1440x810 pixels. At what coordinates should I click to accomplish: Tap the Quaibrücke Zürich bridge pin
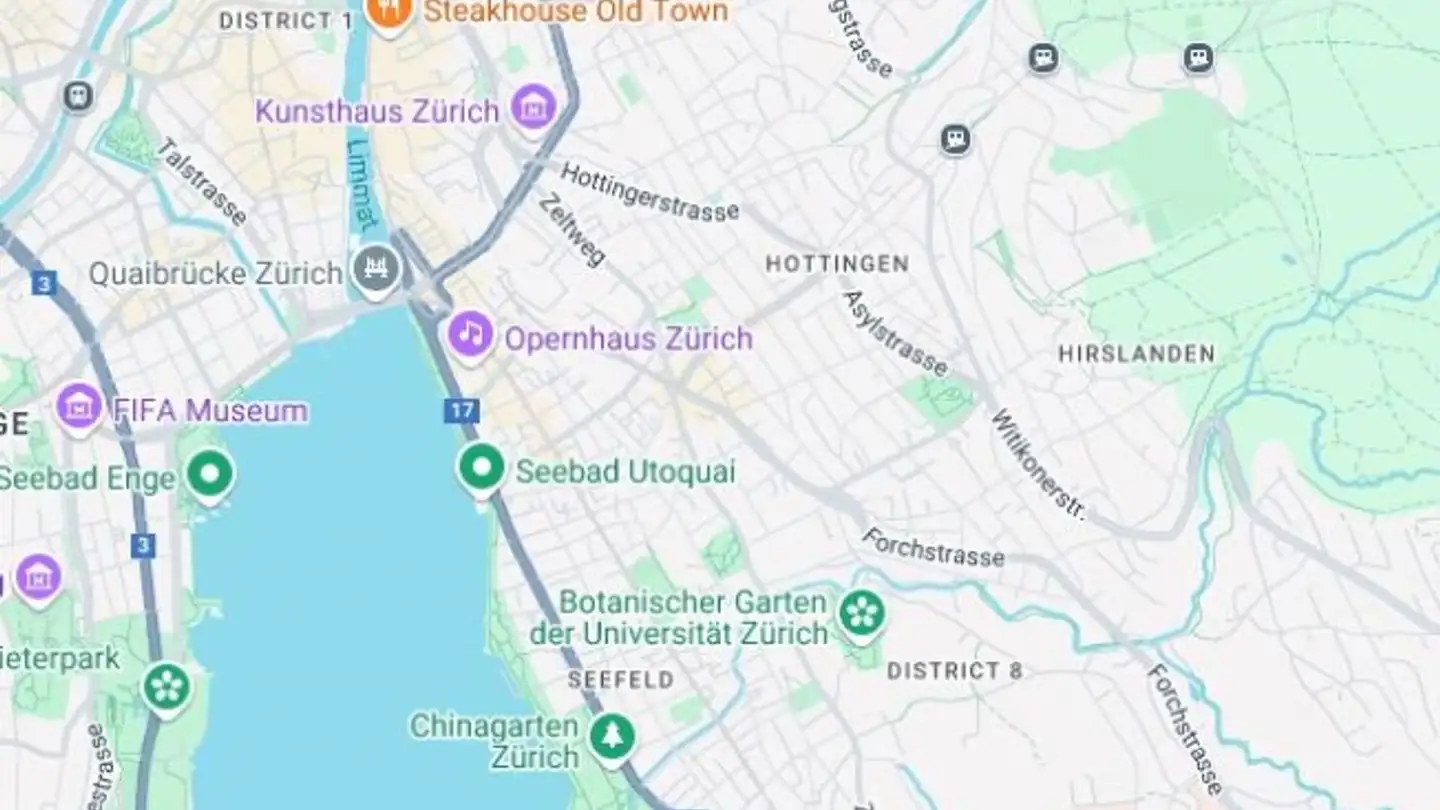point(377,270)
